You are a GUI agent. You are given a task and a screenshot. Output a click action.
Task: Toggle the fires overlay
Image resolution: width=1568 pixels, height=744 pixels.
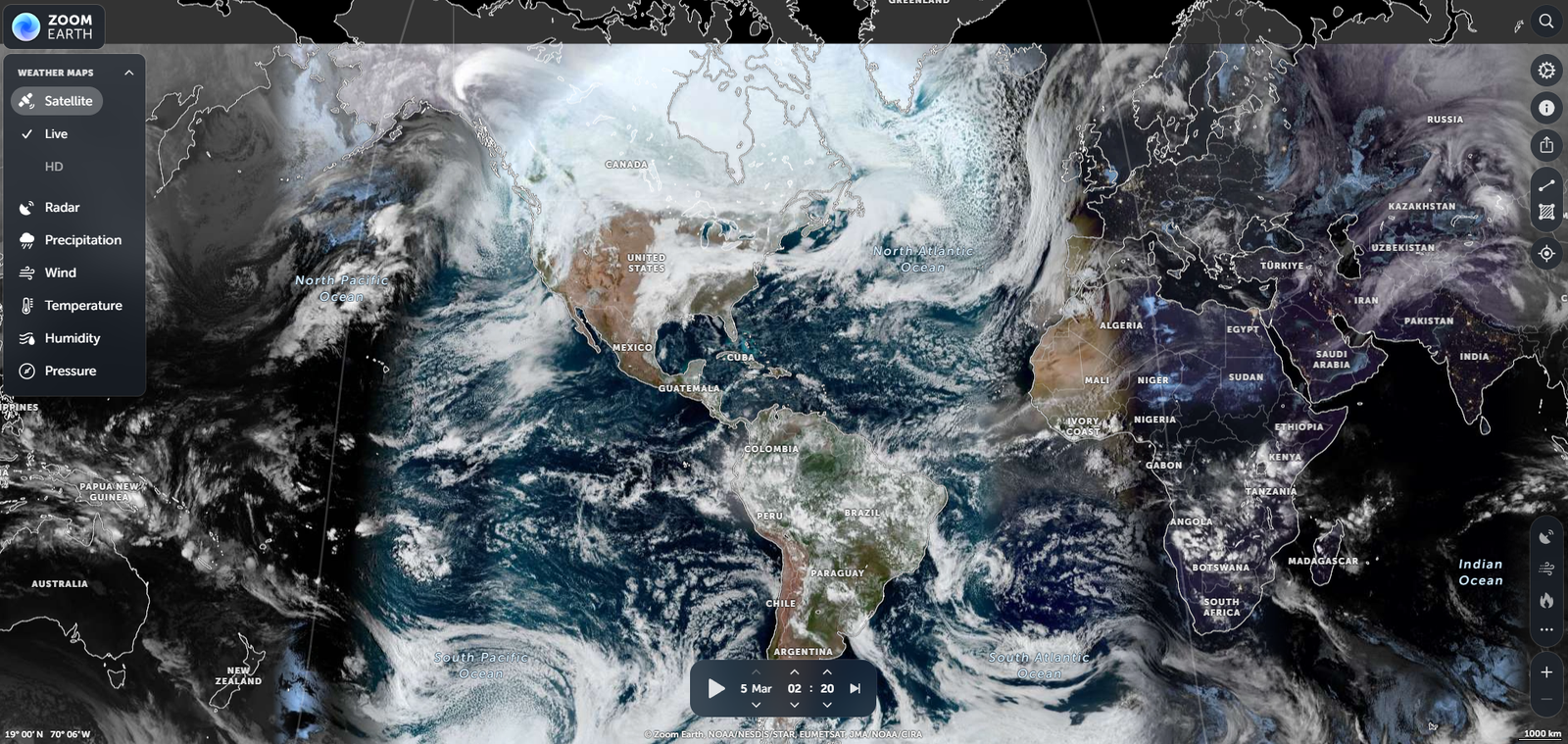(1546, 600)
